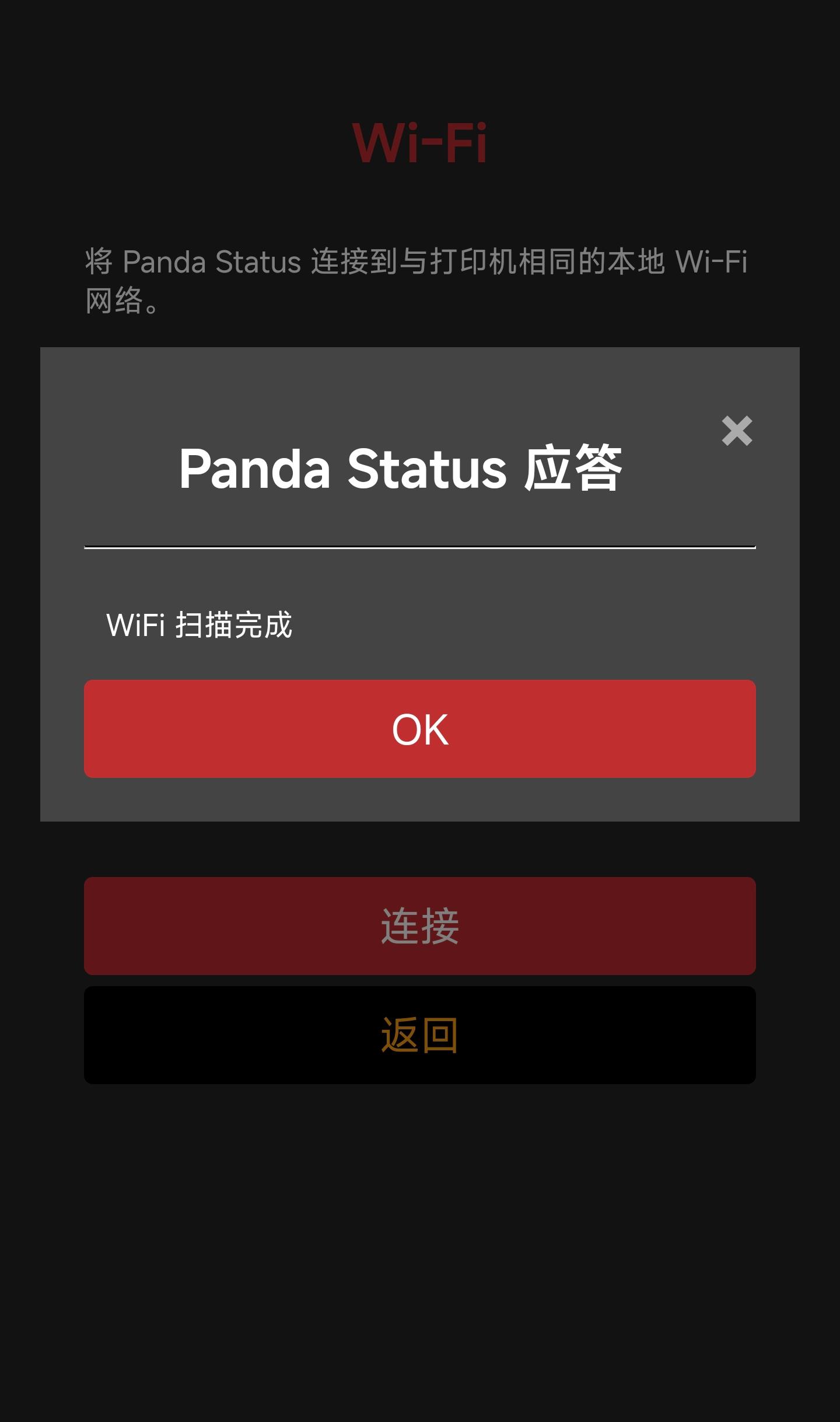This screenshot has width=840, height=1422.
Task: Confirm the WiFi scan dialog with OK
Action: pos(420,728)
